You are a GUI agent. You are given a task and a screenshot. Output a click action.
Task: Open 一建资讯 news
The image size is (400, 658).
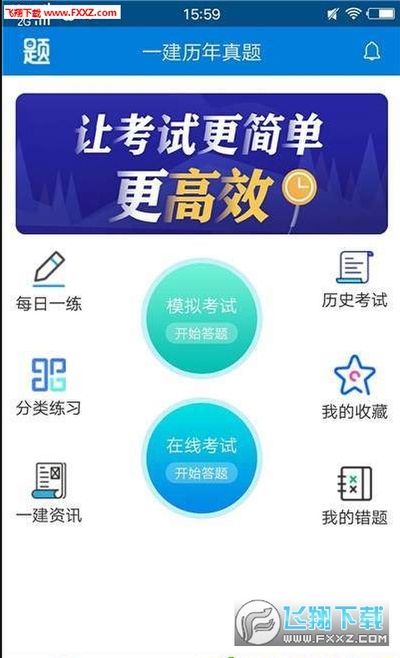(x=49, y=494)
